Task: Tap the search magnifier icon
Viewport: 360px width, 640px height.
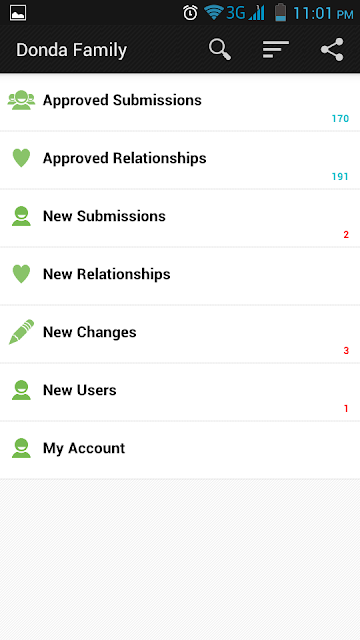Action: (220, 49)
